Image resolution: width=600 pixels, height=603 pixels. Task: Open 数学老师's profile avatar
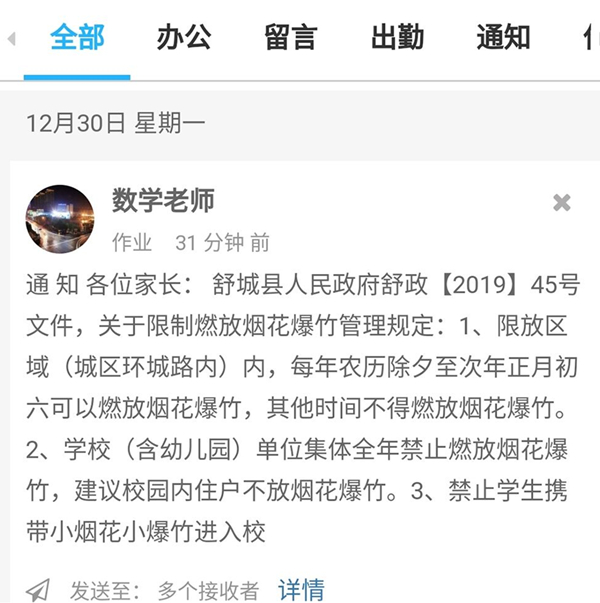click(x=60, y=219)
